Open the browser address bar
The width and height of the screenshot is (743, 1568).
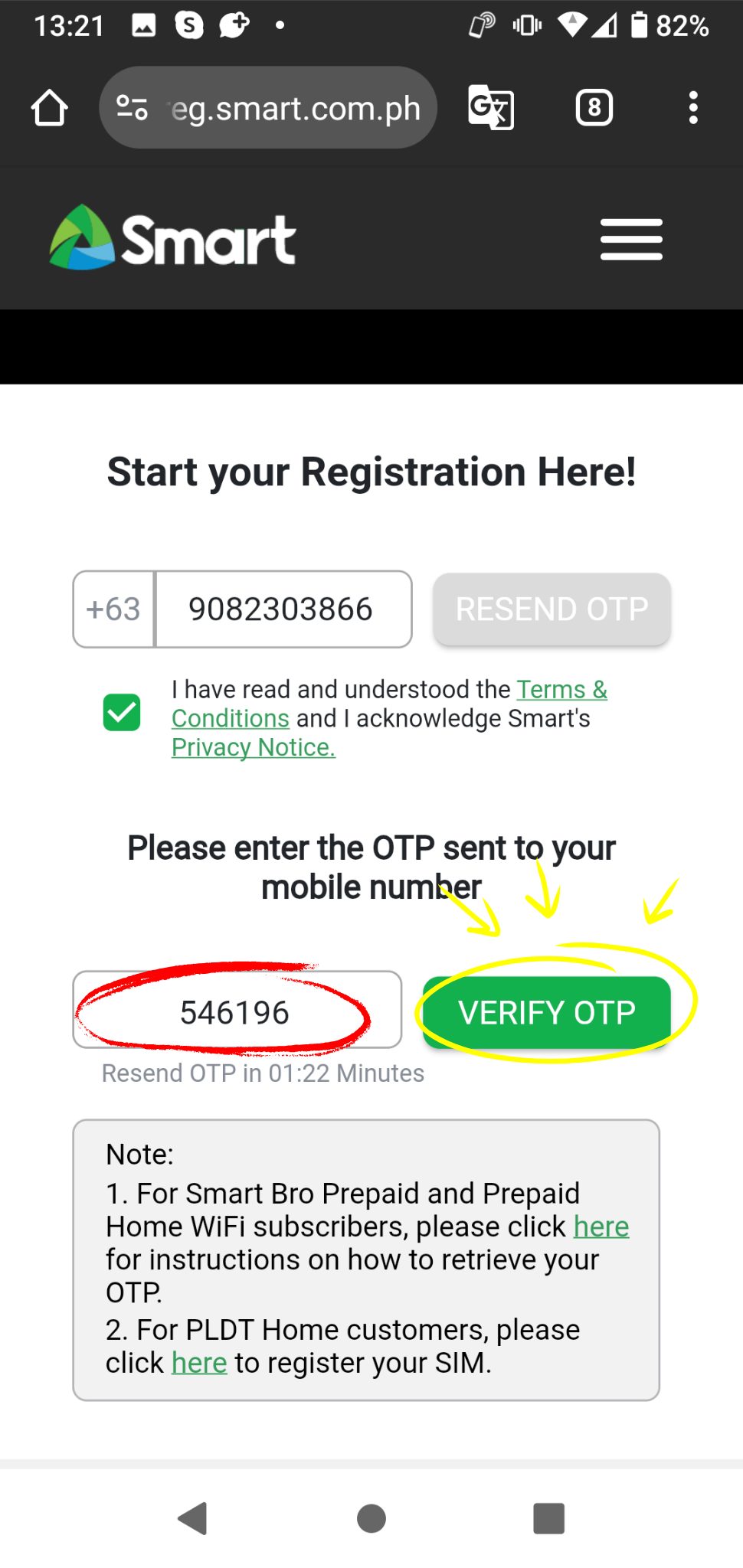tap(268, 108)
